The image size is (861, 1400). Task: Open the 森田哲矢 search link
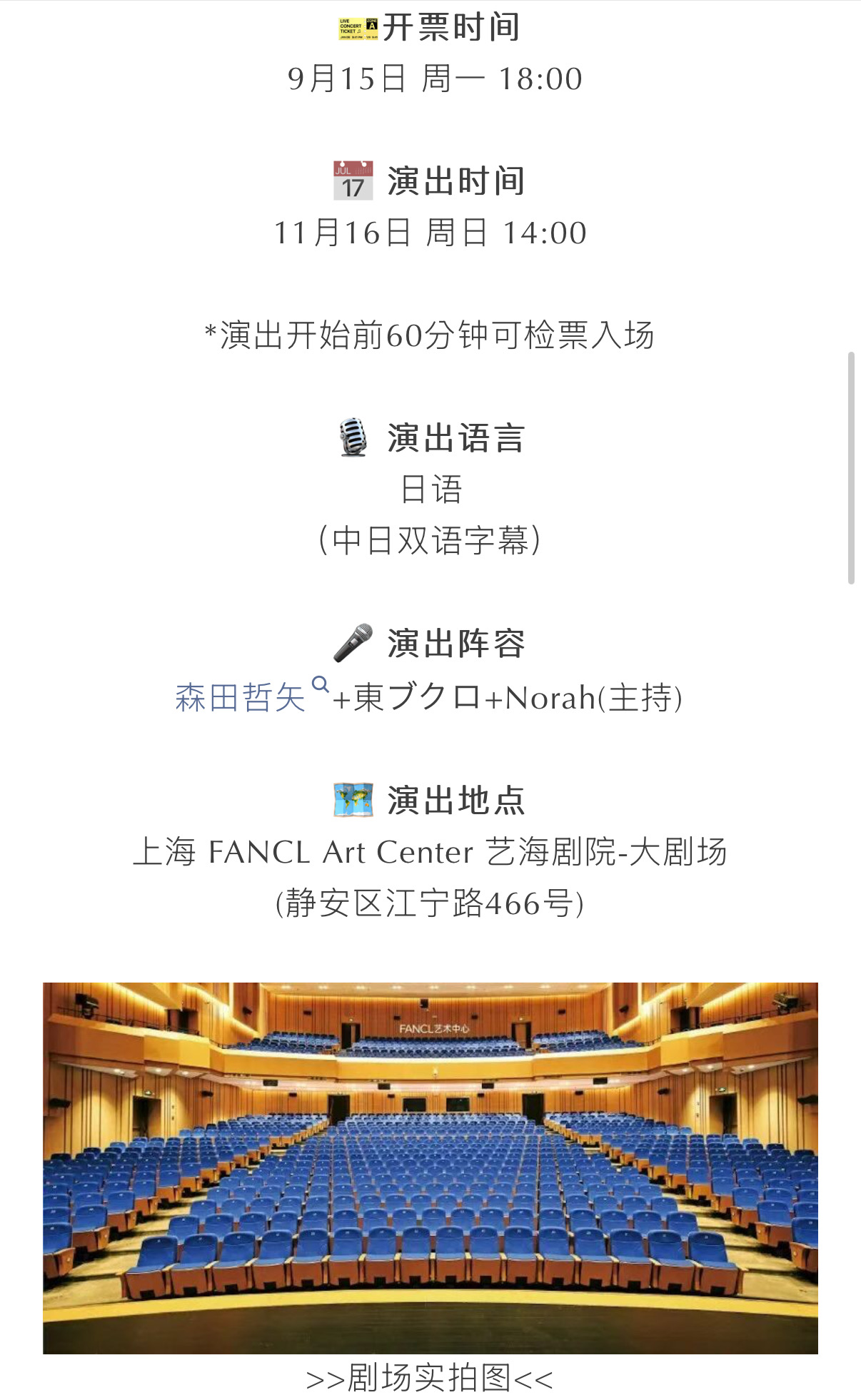click(252, 696)
